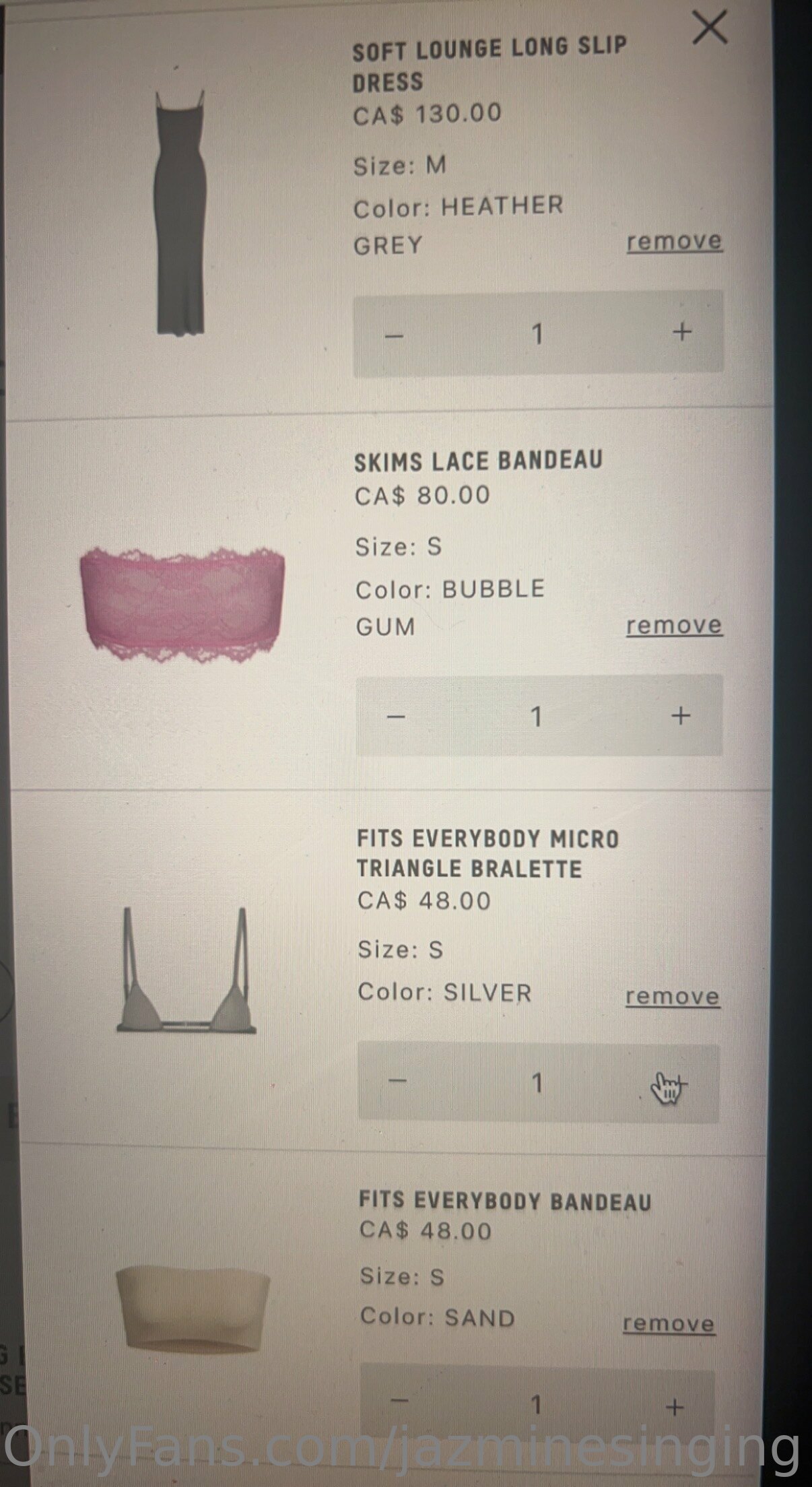Remove the Soft Lounge Long Slip Dress
The height and width of the screenshot is (1487, 812).
pos(675,242)
